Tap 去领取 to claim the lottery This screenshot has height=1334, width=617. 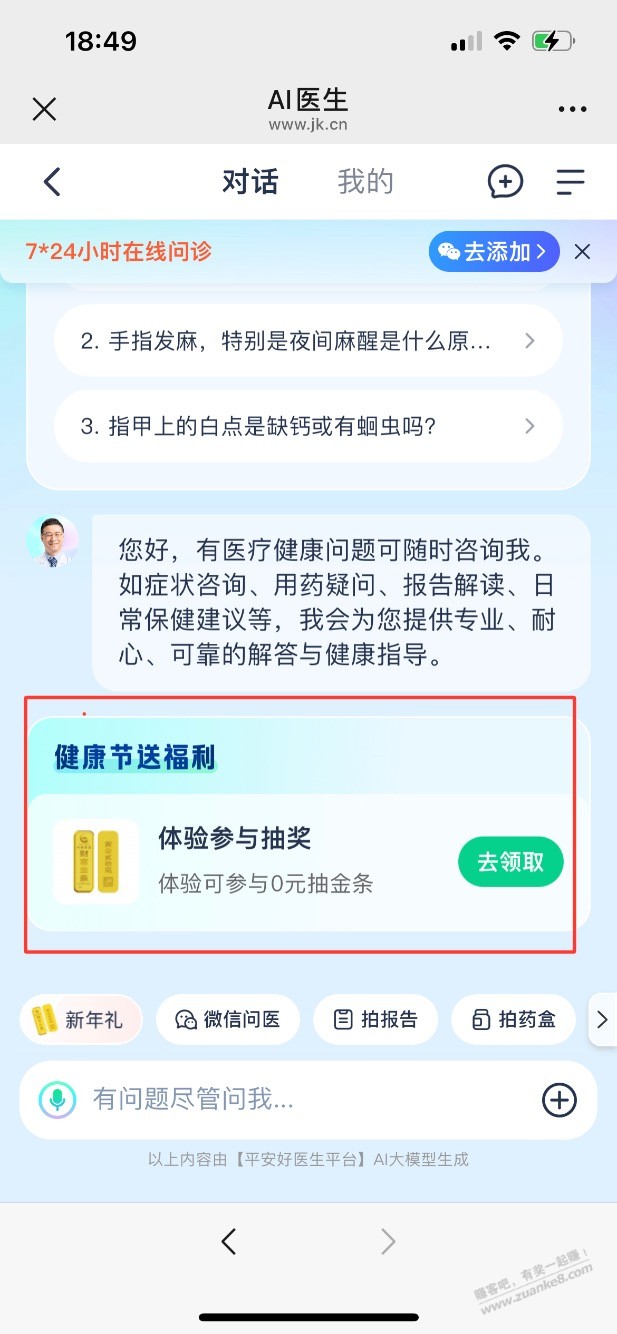click(x=510, y=862)
